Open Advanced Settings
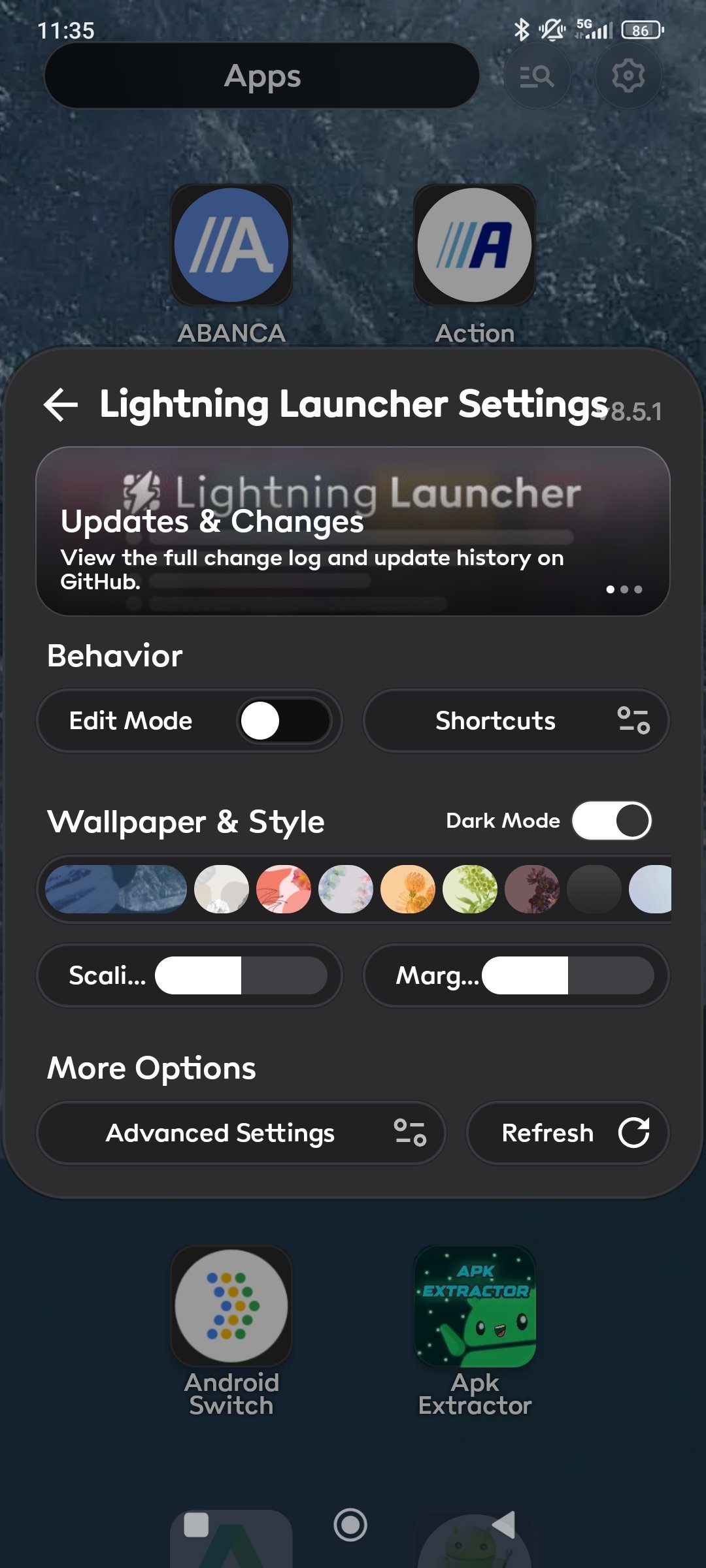Screen dimensions: 706x1568 tap(241, 1133)
